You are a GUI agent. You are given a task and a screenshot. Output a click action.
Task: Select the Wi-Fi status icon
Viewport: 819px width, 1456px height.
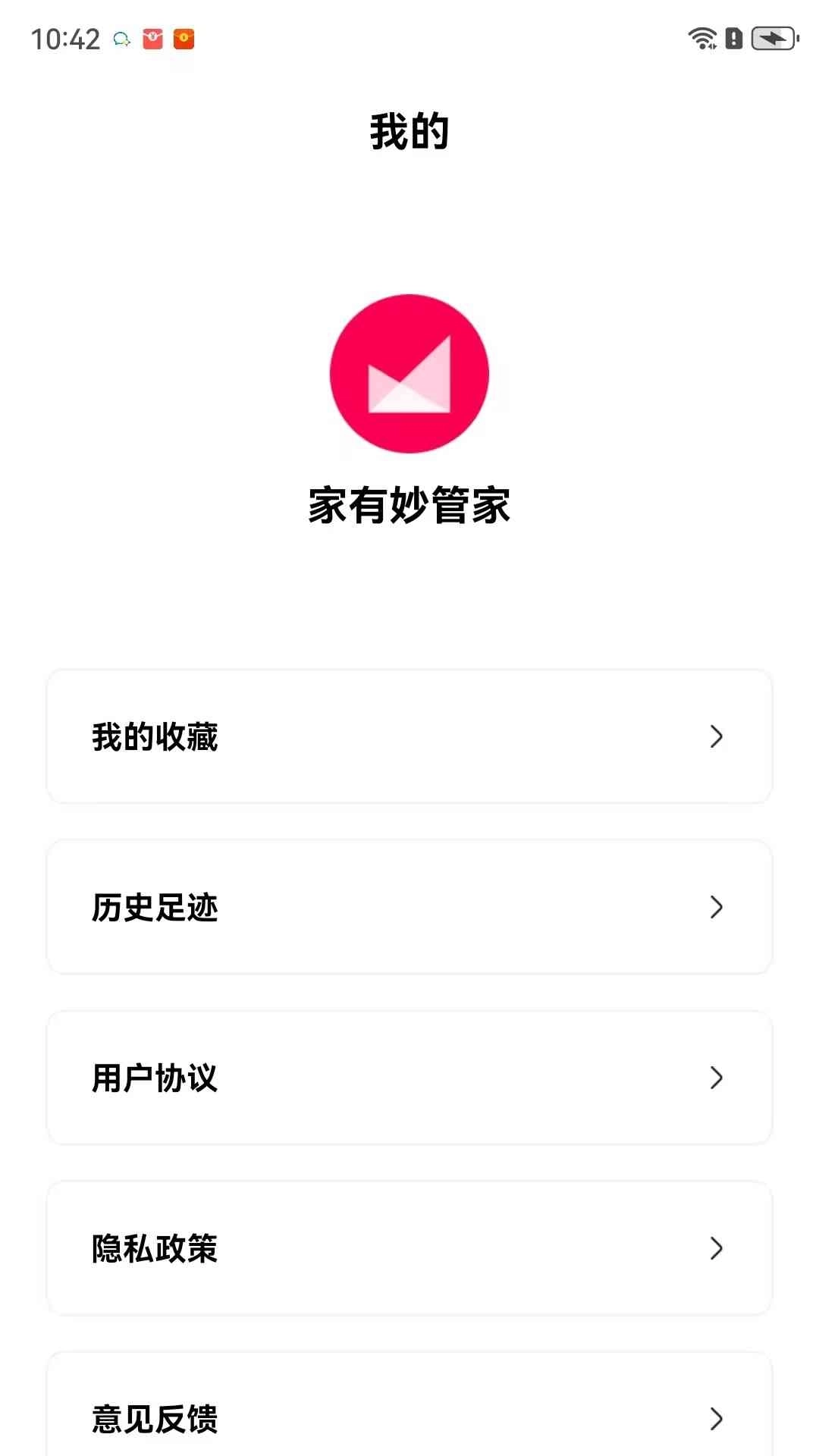(x=701, y=38)
